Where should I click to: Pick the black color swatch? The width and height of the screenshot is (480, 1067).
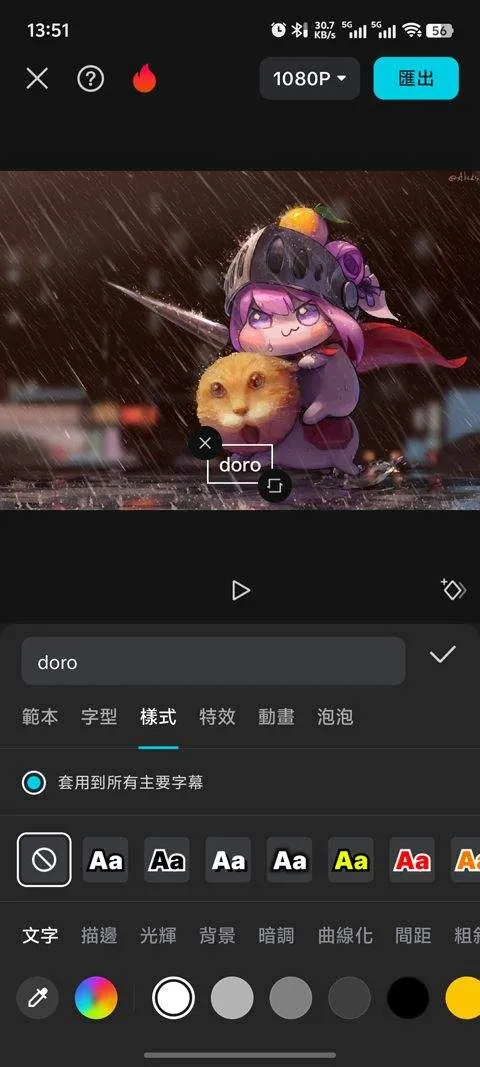408,998
